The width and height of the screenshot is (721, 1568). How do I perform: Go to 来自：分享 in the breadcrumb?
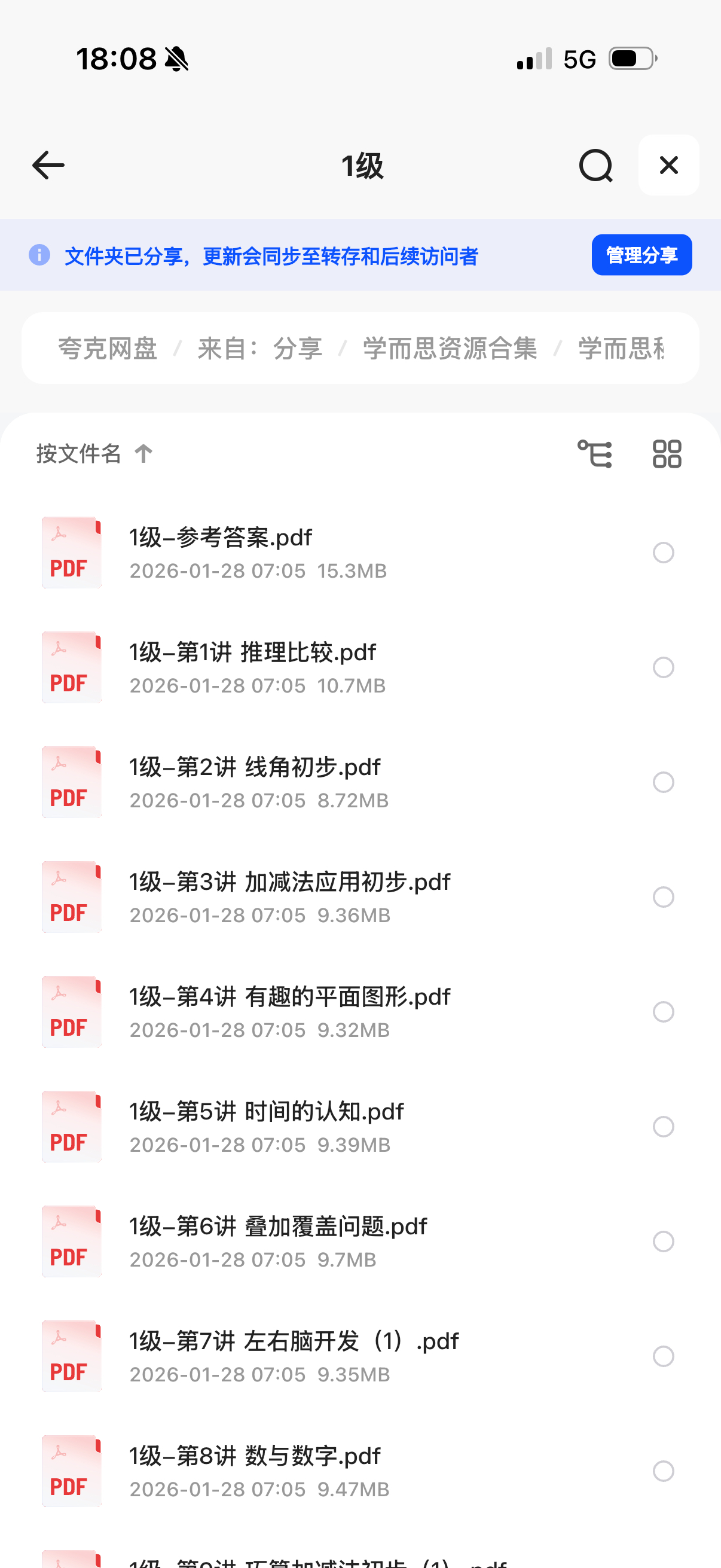260,349
